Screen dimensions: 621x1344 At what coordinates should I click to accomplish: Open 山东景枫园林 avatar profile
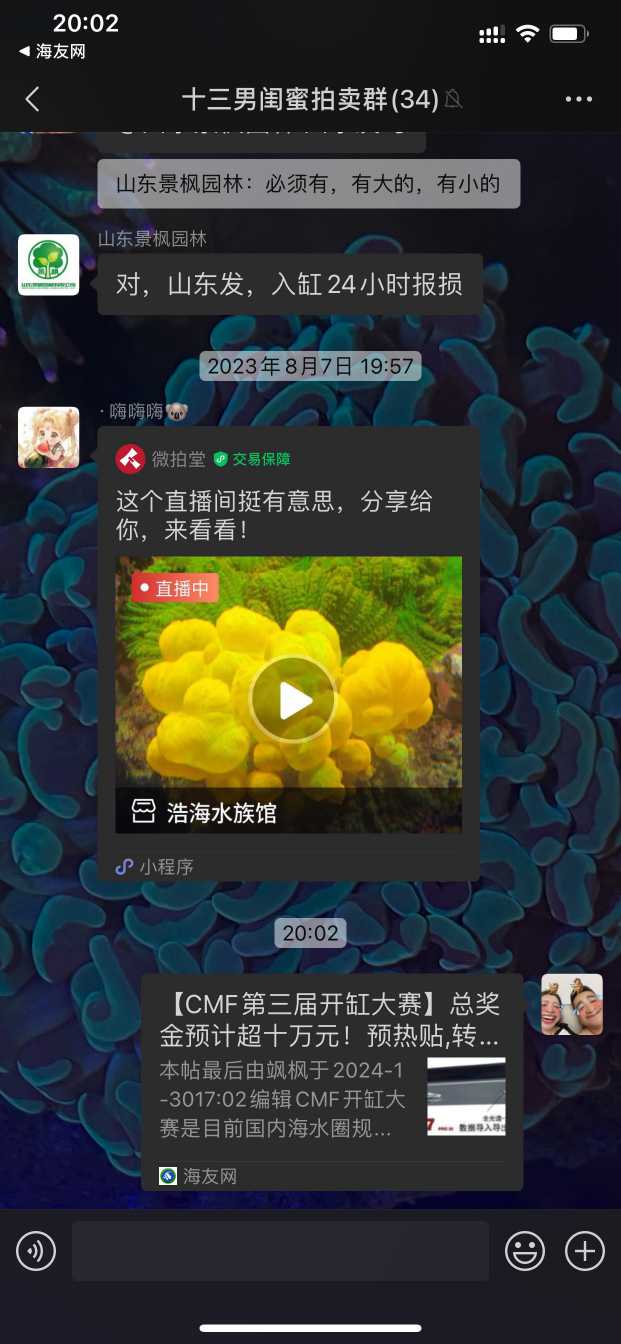49,265
